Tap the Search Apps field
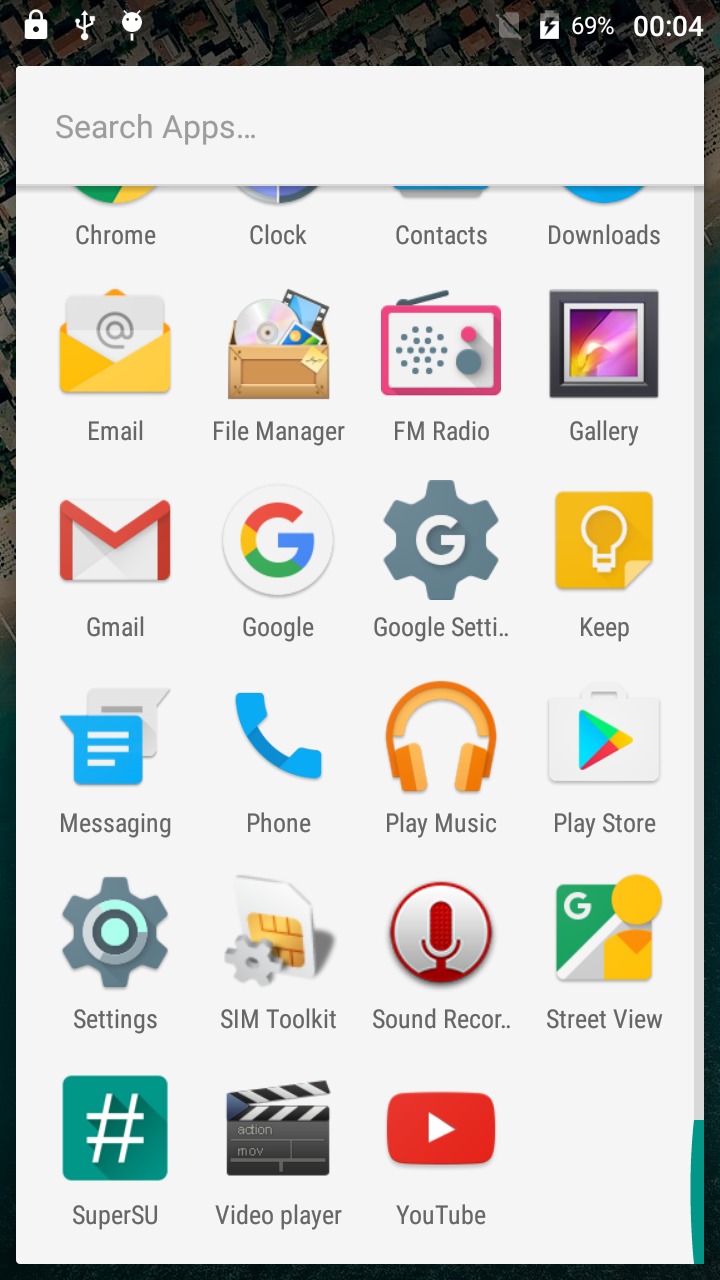The image size is (720, 1280). [x=358, y=127]
